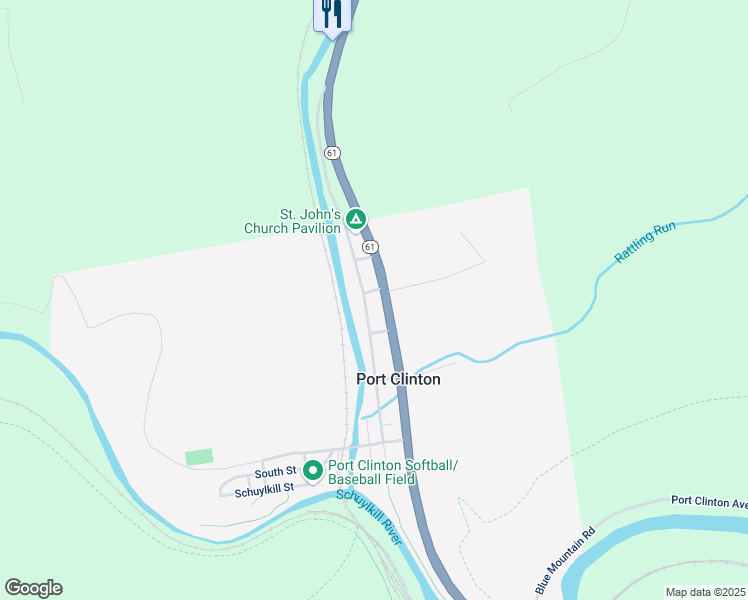Open Port Clinton Softball/Baseball Field marker
The image size is (748, 600).
[x=312, y=469]
